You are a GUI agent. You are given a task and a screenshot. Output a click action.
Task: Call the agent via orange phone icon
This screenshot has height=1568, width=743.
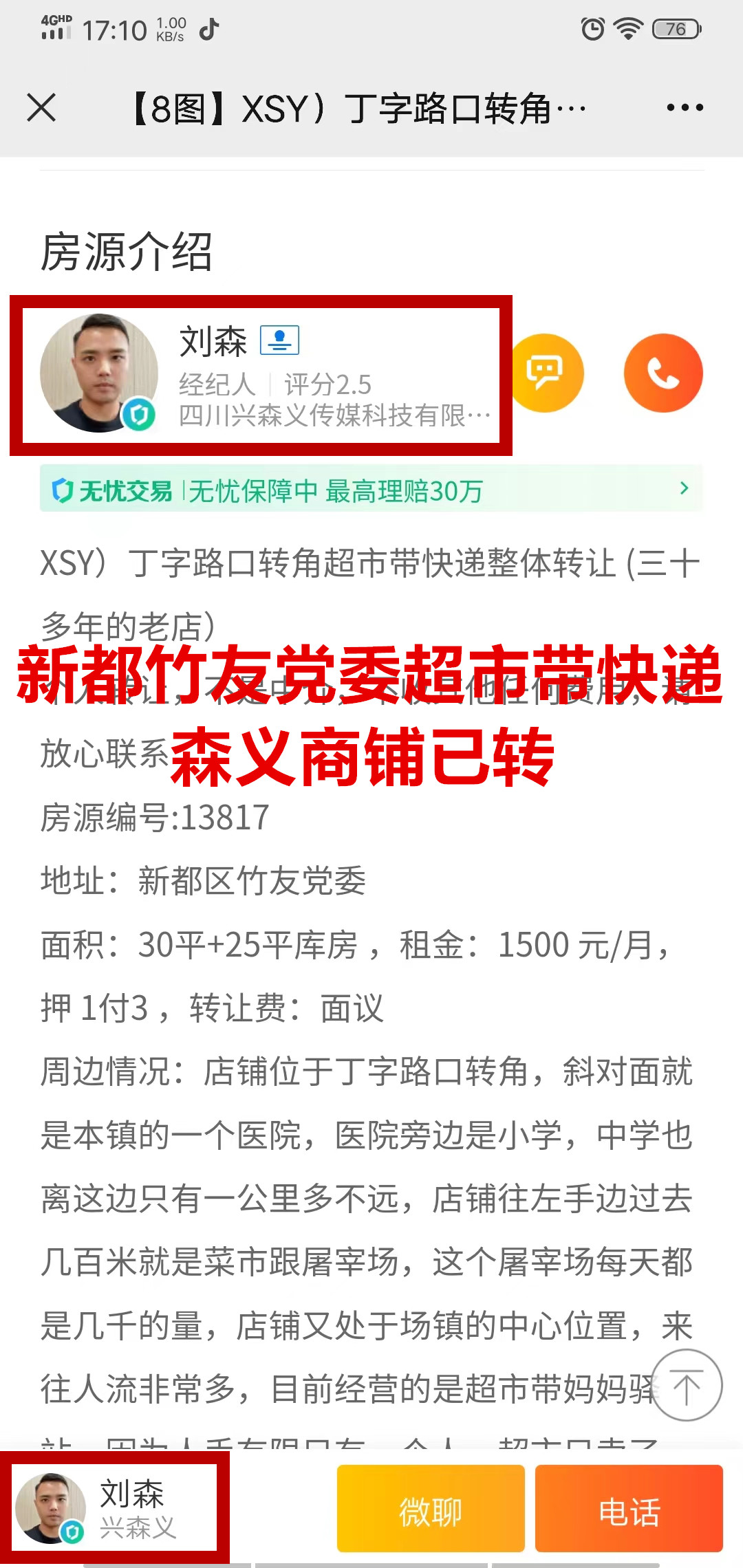point(663,373)
